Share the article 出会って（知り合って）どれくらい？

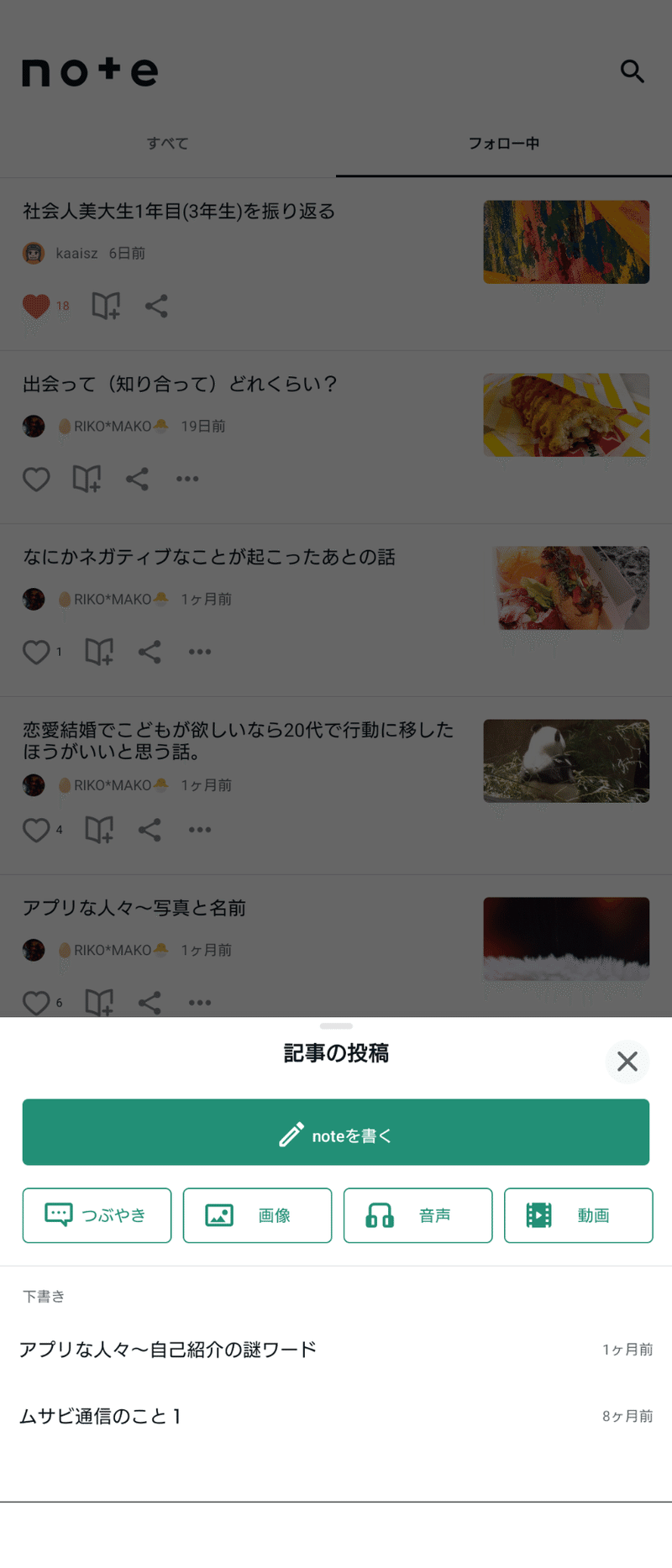pyautogui.click(x=137, y=479)
